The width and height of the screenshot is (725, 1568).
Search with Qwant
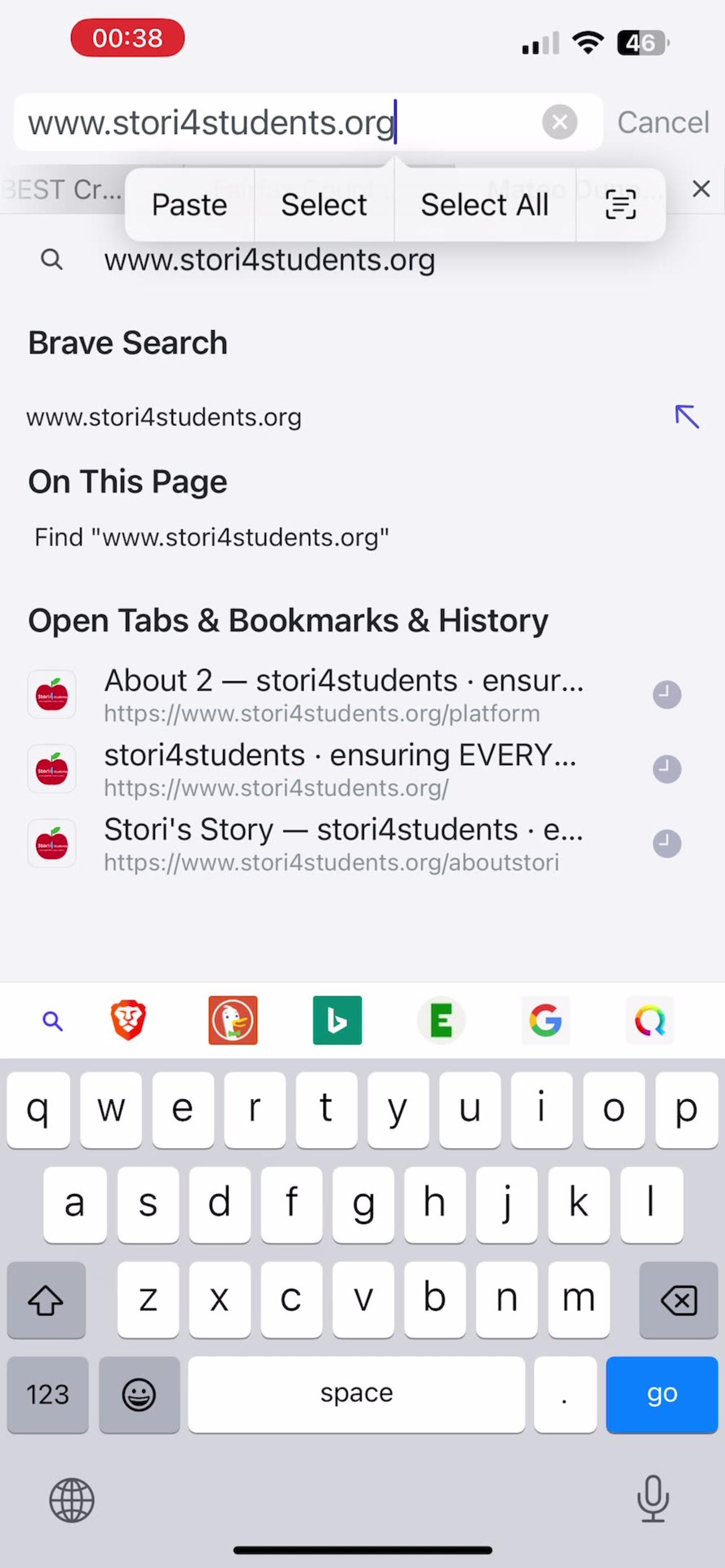(650, 1020)
